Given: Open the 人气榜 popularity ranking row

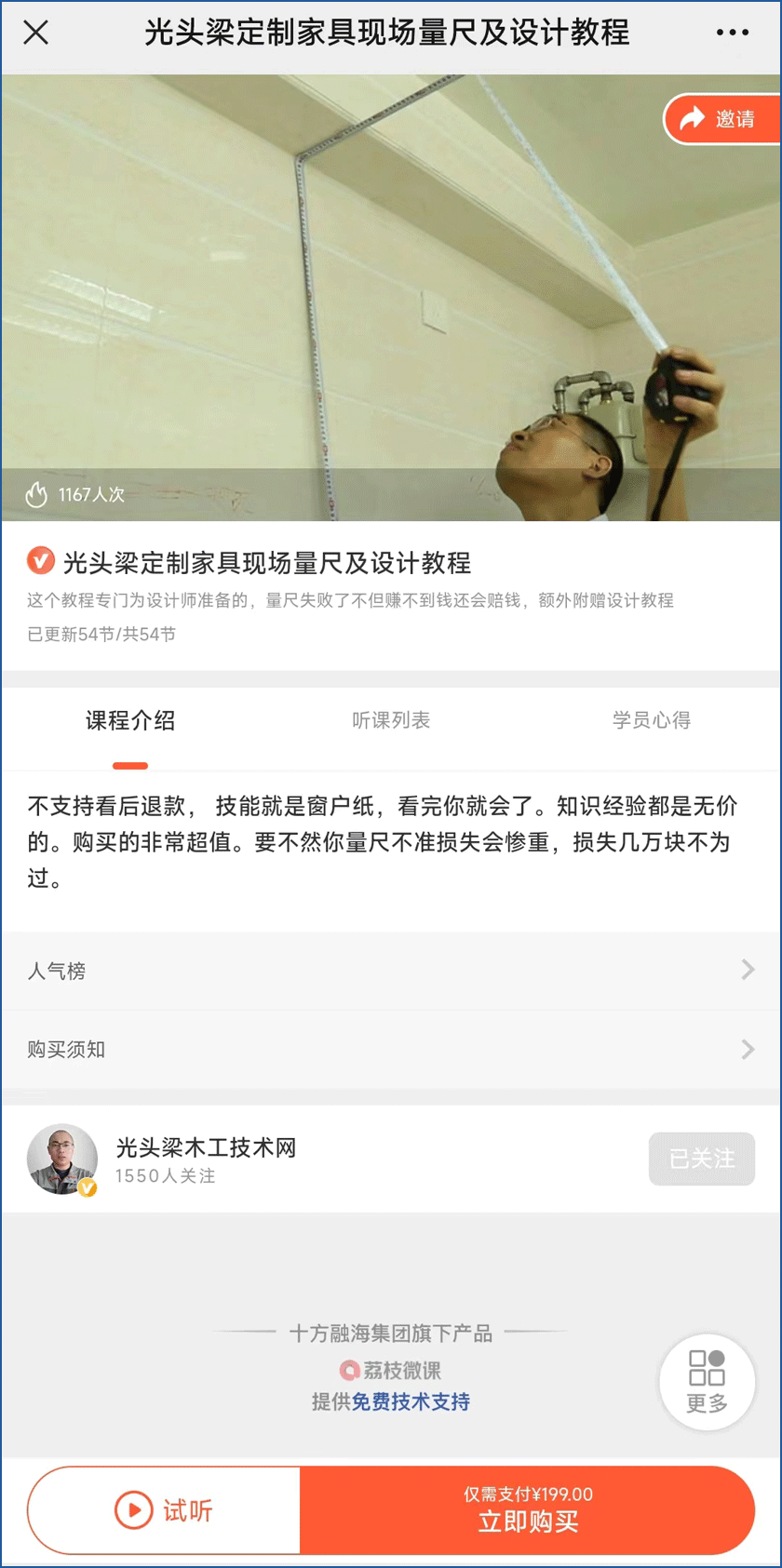Looking at the screenshot, I should click(391, 971).
